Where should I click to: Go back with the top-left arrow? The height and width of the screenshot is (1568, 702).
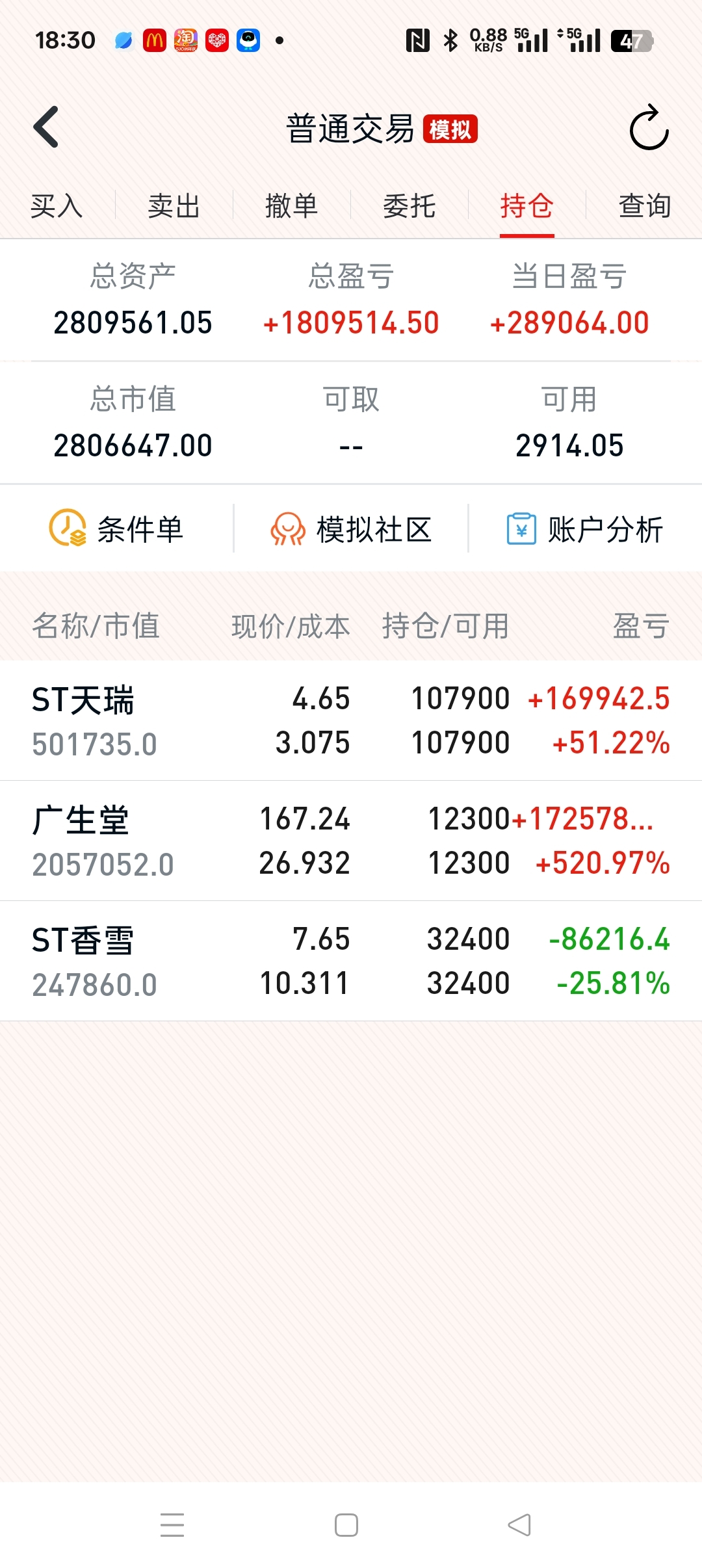click(x=46, y=127)
